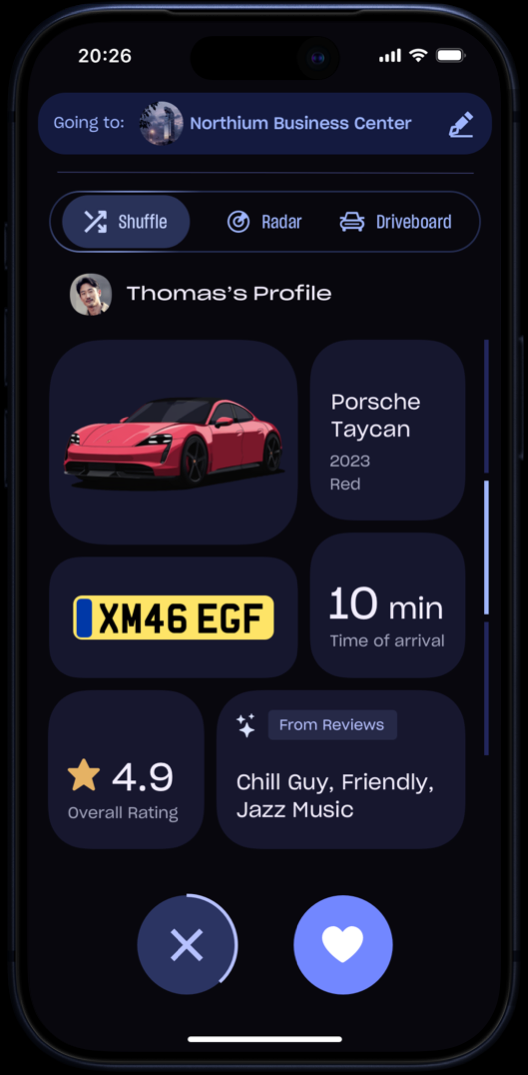Edit the Northium Business Center destination
Screen dimensions: 528x1075
tap(461, 124)
